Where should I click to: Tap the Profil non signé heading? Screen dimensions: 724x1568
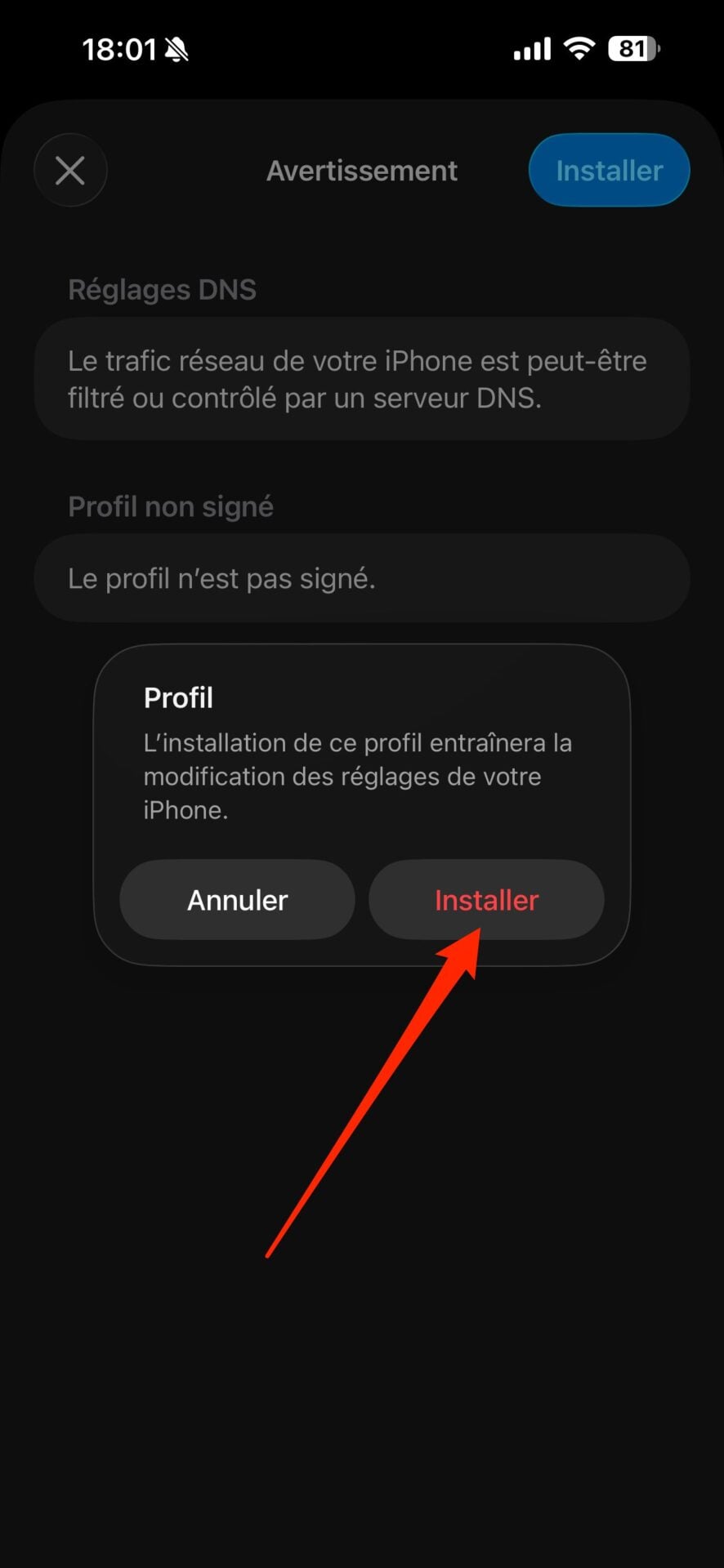[171, 506]
